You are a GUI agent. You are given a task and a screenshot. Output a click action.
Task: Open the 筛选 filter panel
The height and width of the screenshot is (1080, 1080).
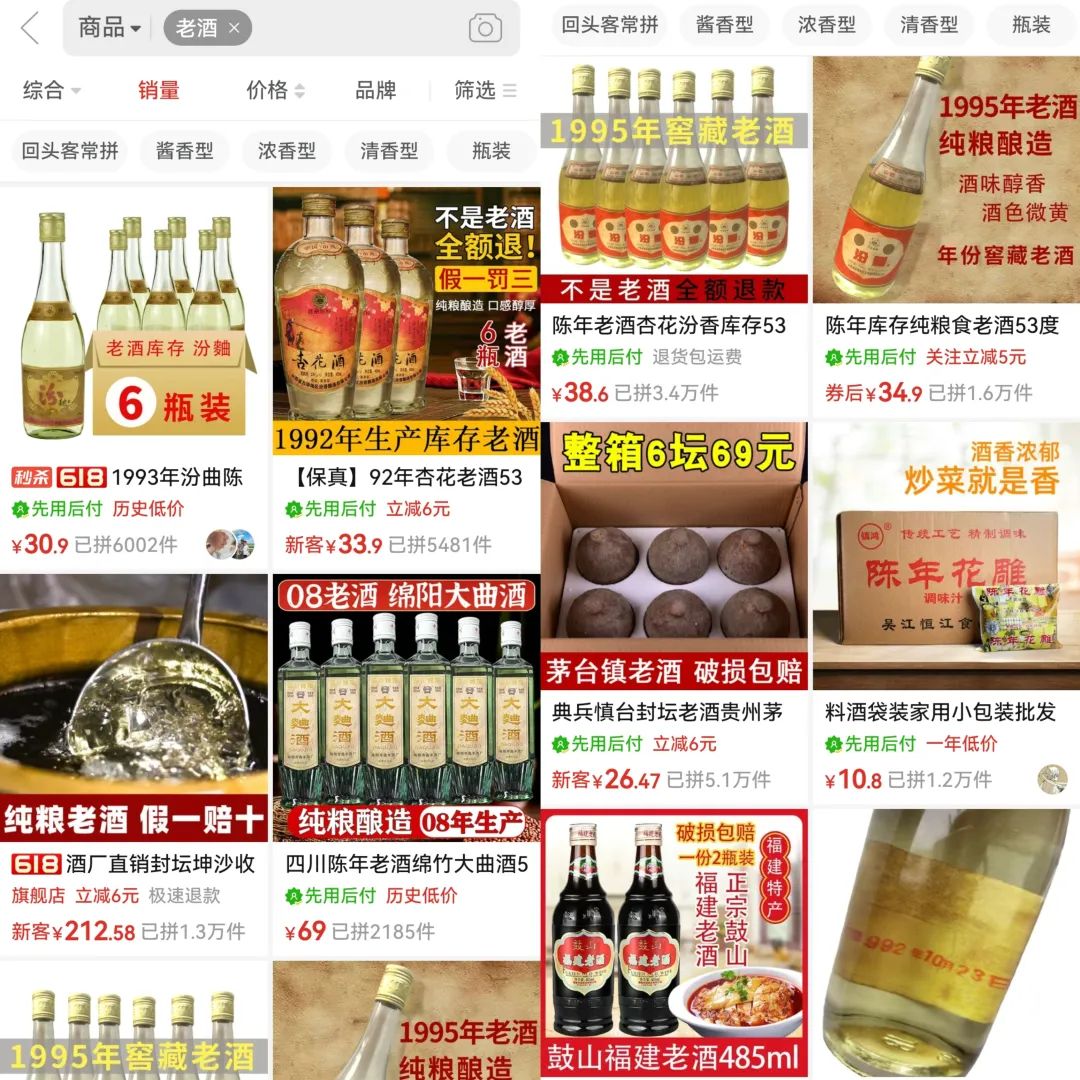[x=484, y=90]
